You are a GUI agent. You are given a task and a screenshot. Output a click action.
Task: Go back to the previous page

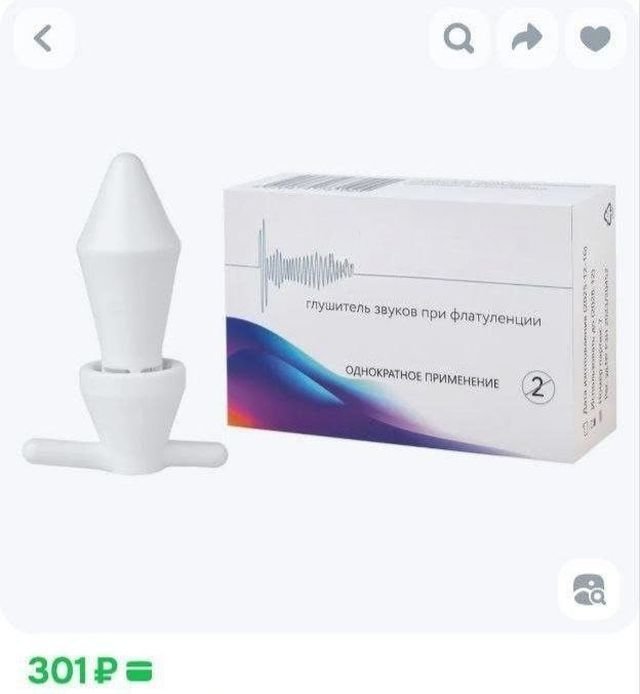pos(42,39)
